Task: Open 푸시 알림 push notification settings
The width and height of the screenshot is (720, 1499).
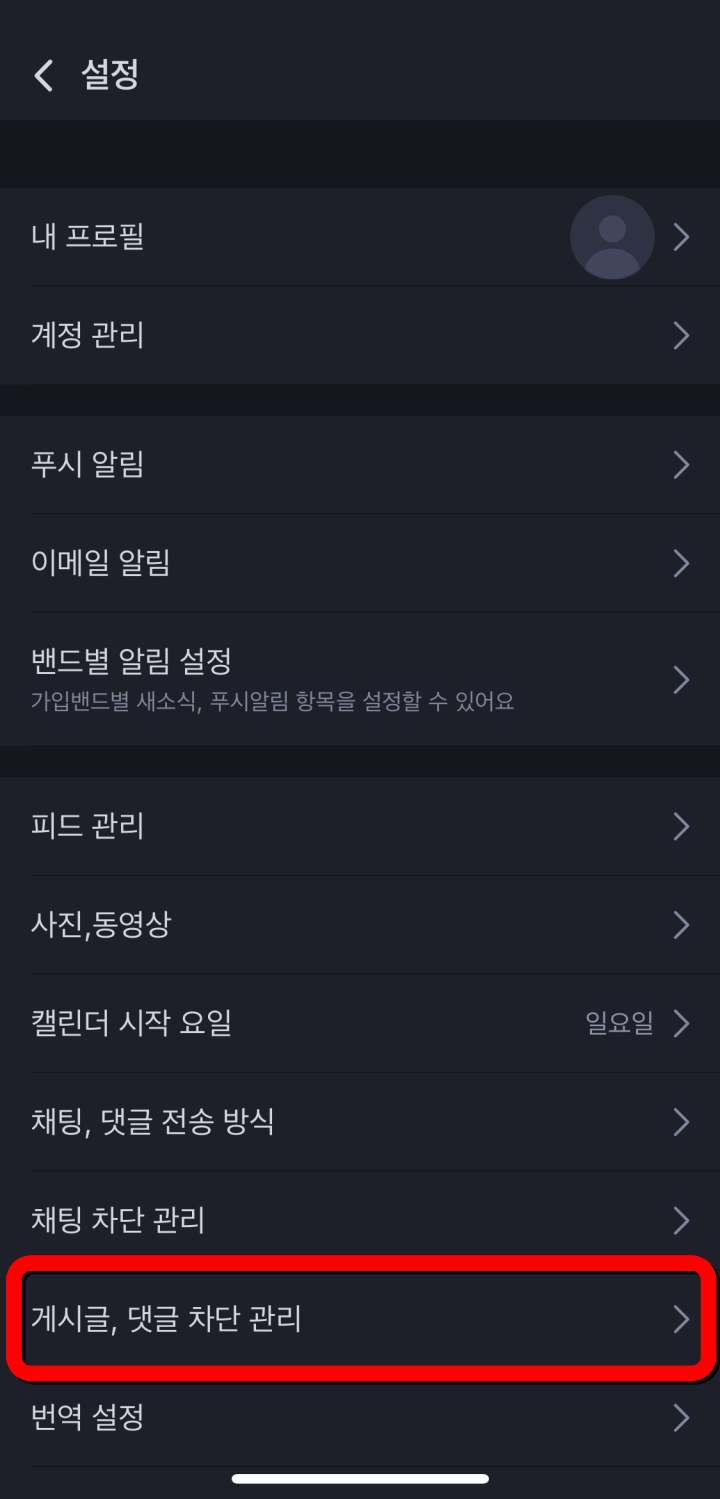Action: (x=300, y=463)
